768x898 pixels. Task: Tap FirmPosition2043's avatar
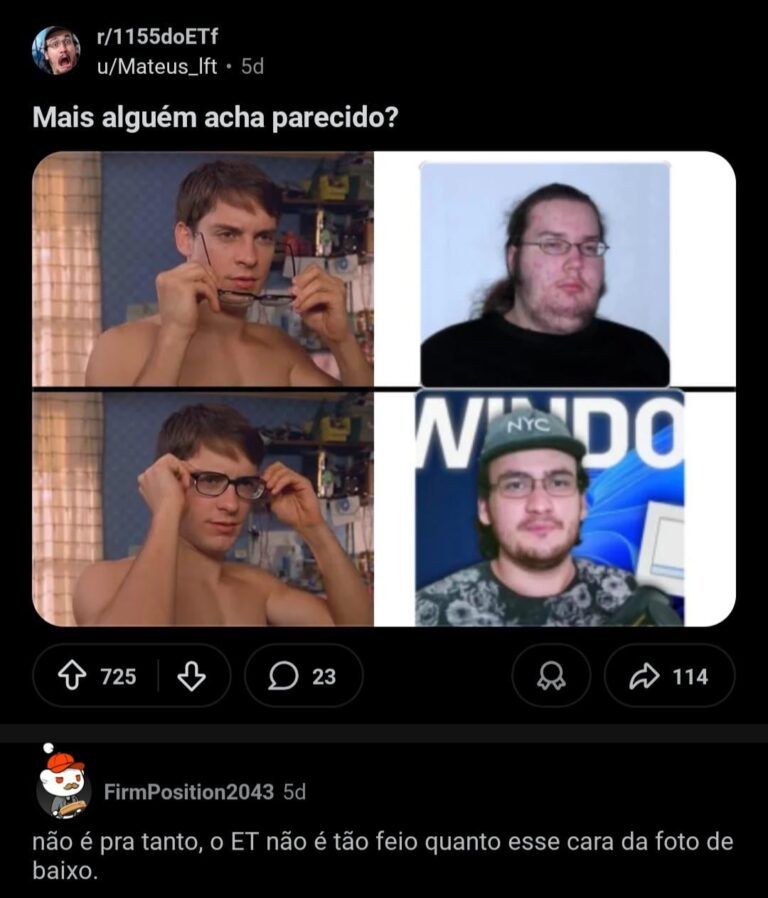(x=63, y=784)
